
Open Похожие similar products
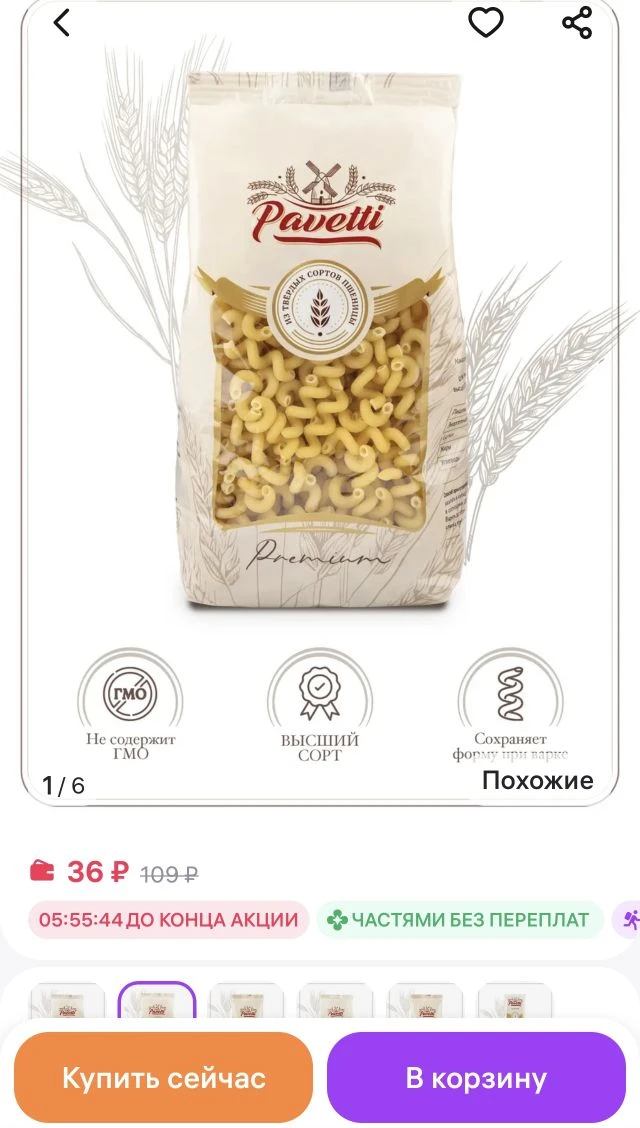(x=537, y=781)
